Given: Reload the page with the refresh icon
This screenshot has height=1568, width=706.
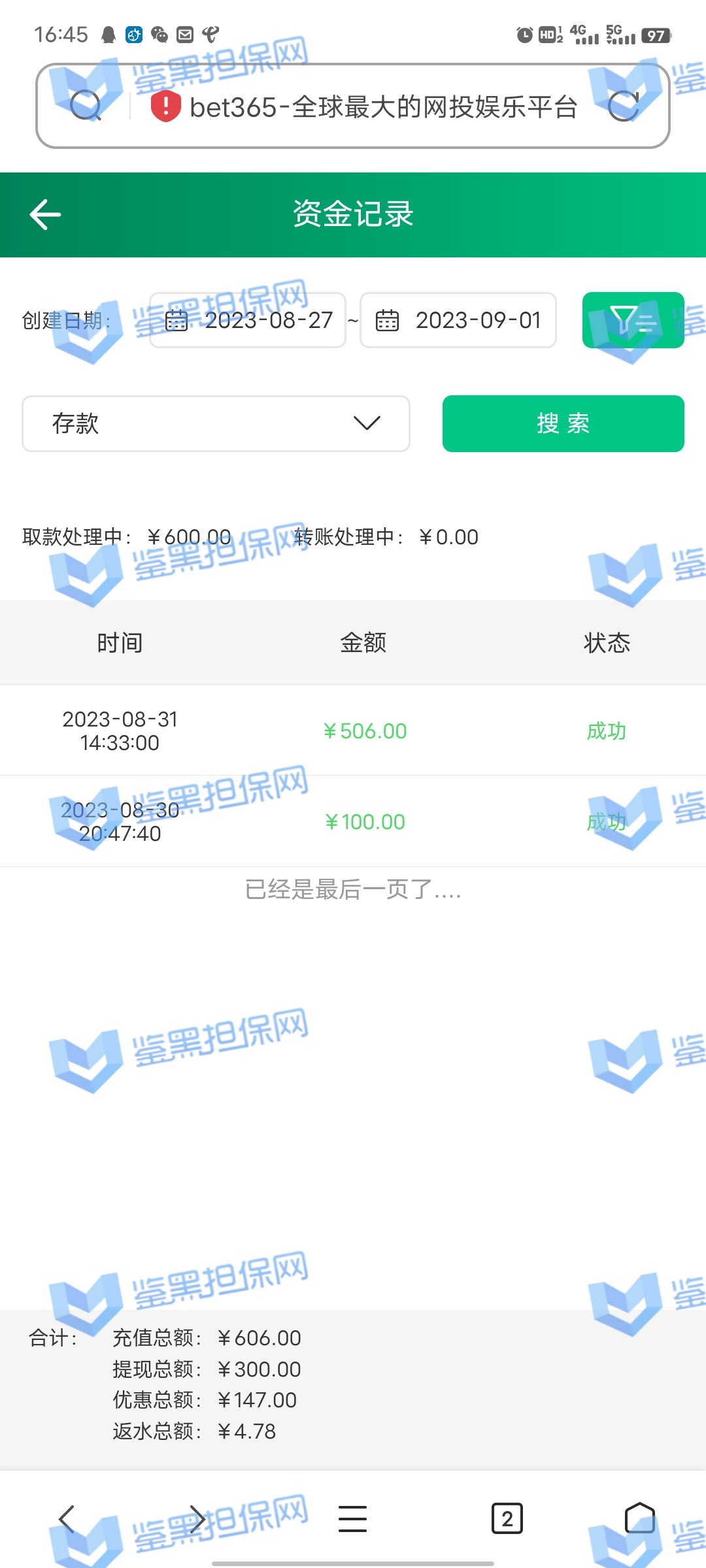Looking at the screenshot, I should pyautogui.click(x=623, y=106).
